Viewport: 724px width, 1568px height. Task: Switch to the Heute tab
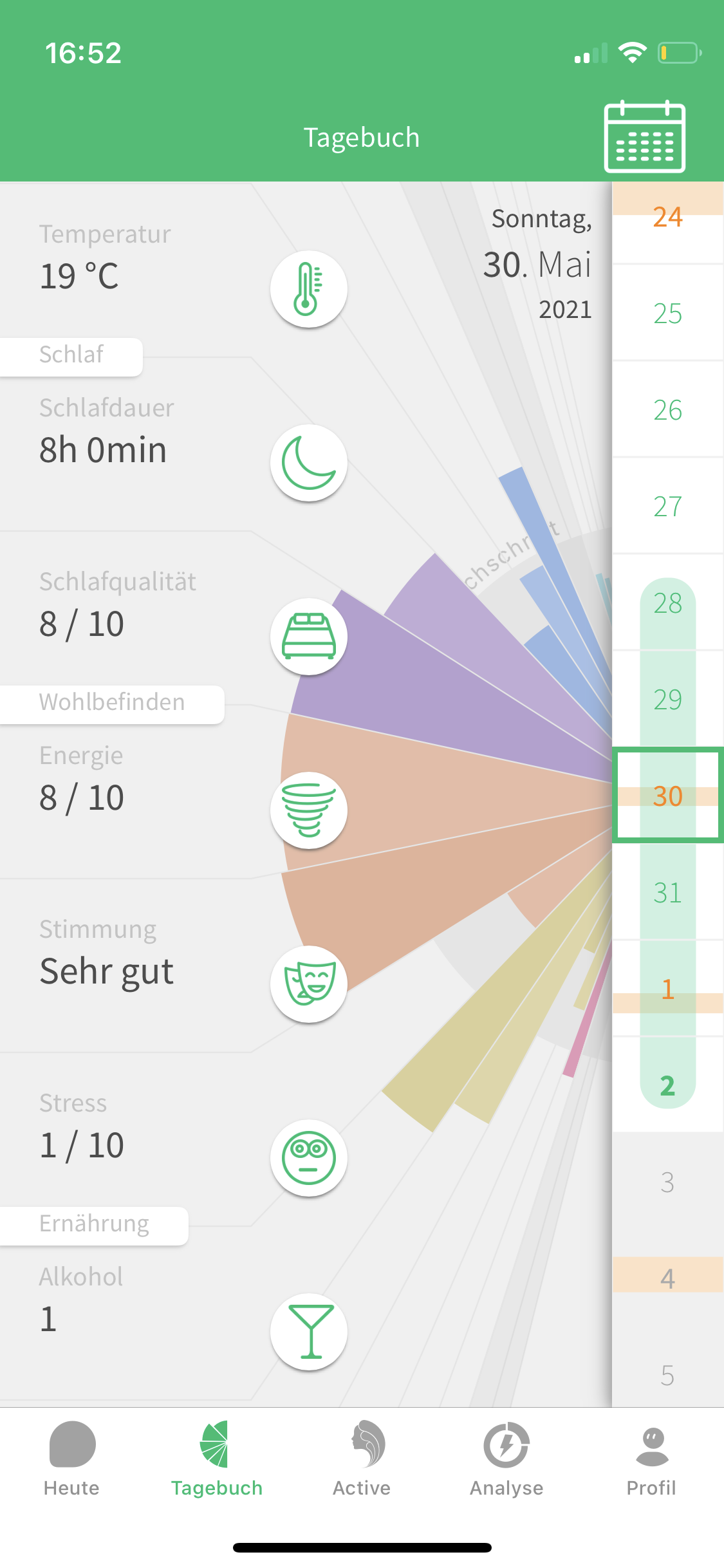point(71,1459)
